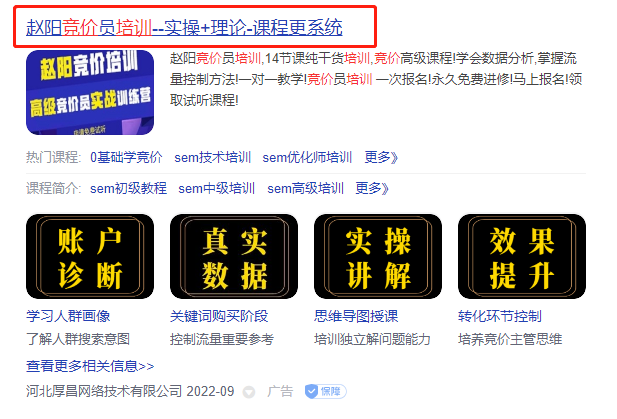Open the 账户诊断 tile
The height and width of the screenshot is (419, 617).
click(x=90, y=257)
